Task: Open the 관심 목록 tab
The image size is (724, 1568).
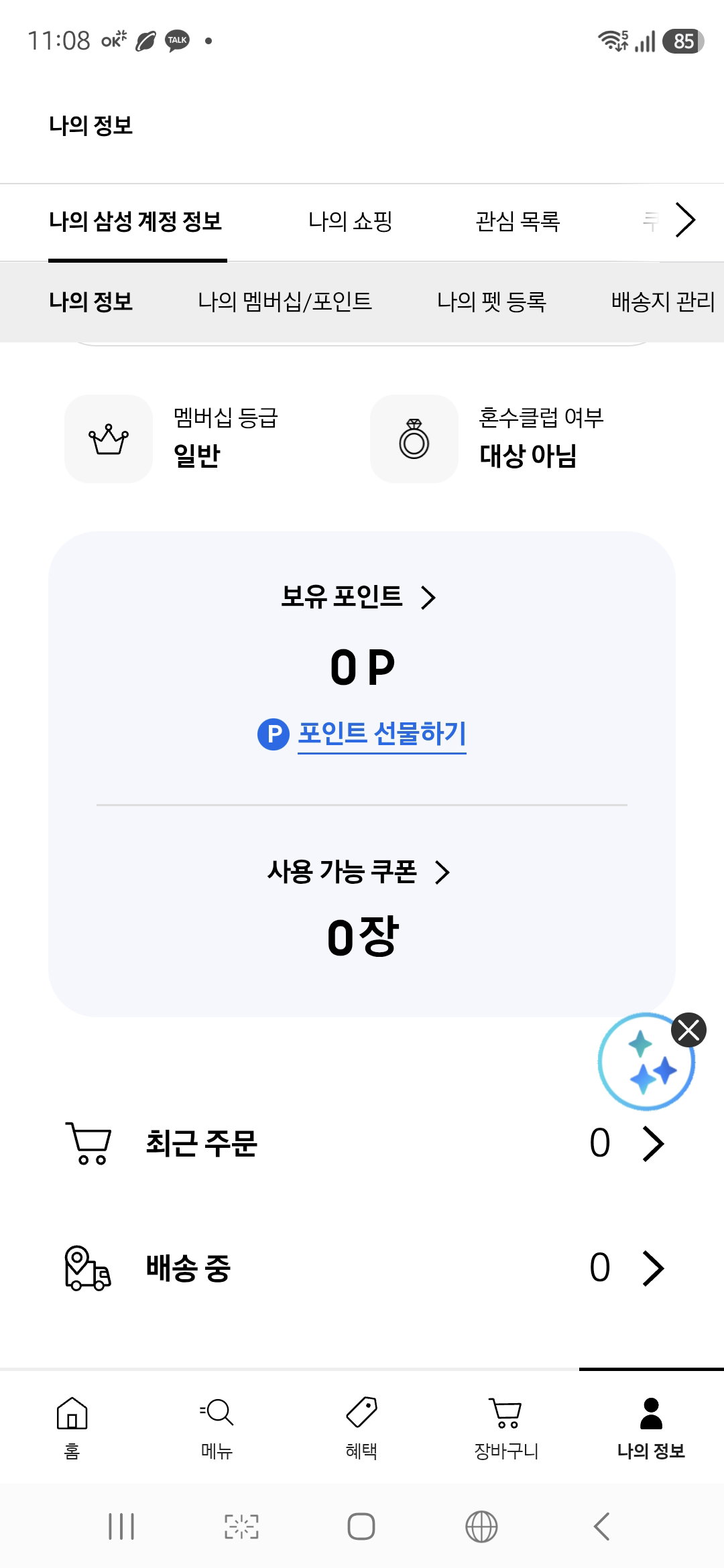Action: click(x=518, y=221)
